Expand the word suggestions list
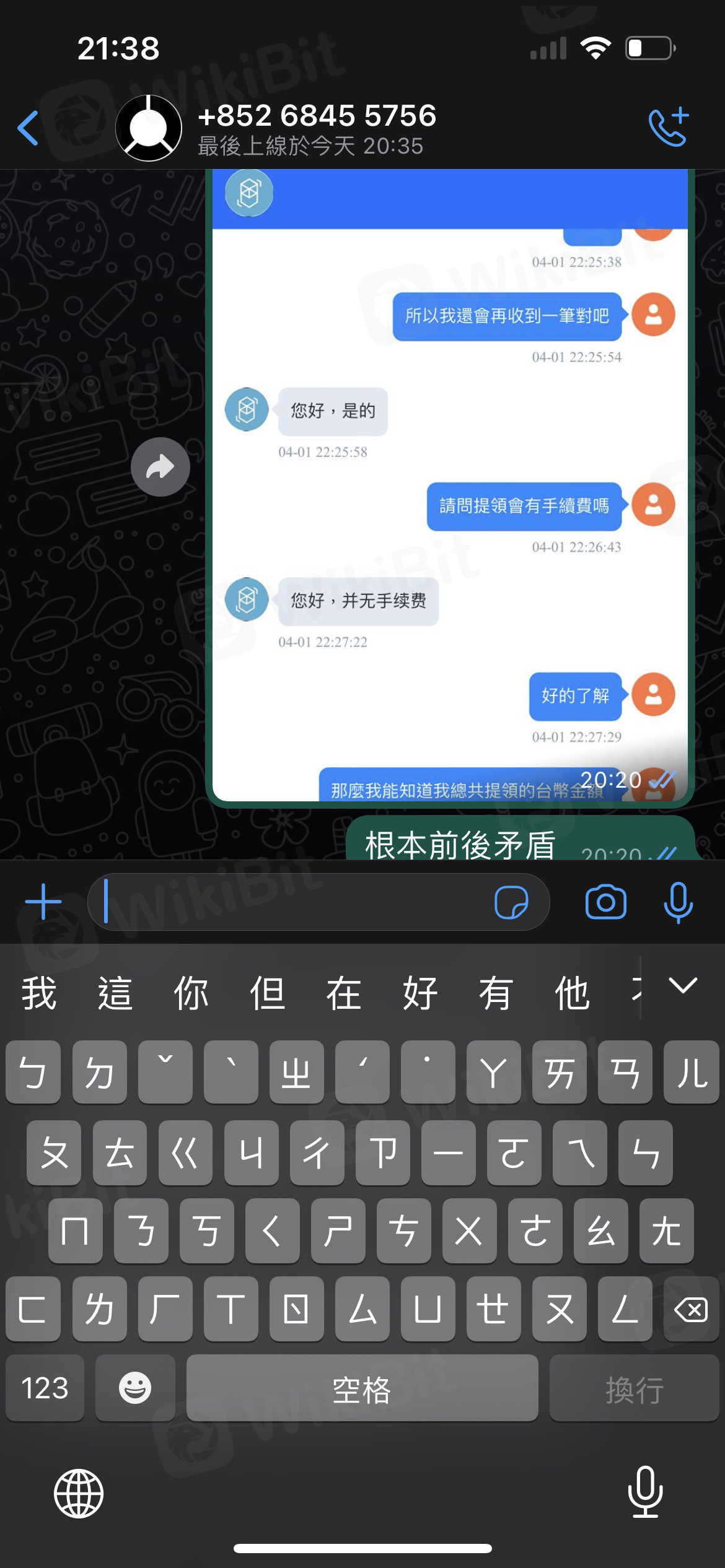The height and width of the screenshot is (1568, 725). (683, 986)
